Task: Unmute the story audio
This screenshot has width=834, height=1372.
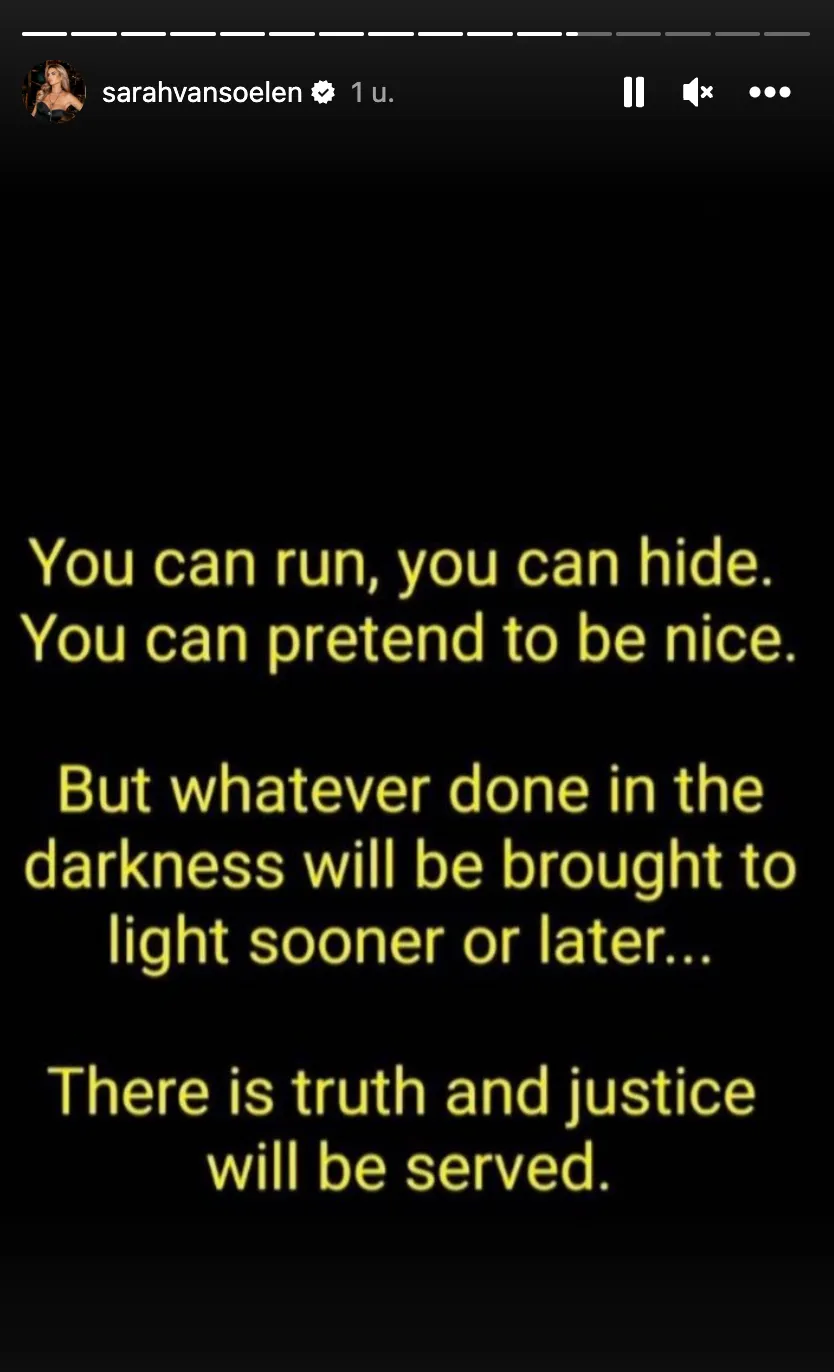Action: (697, 93)
